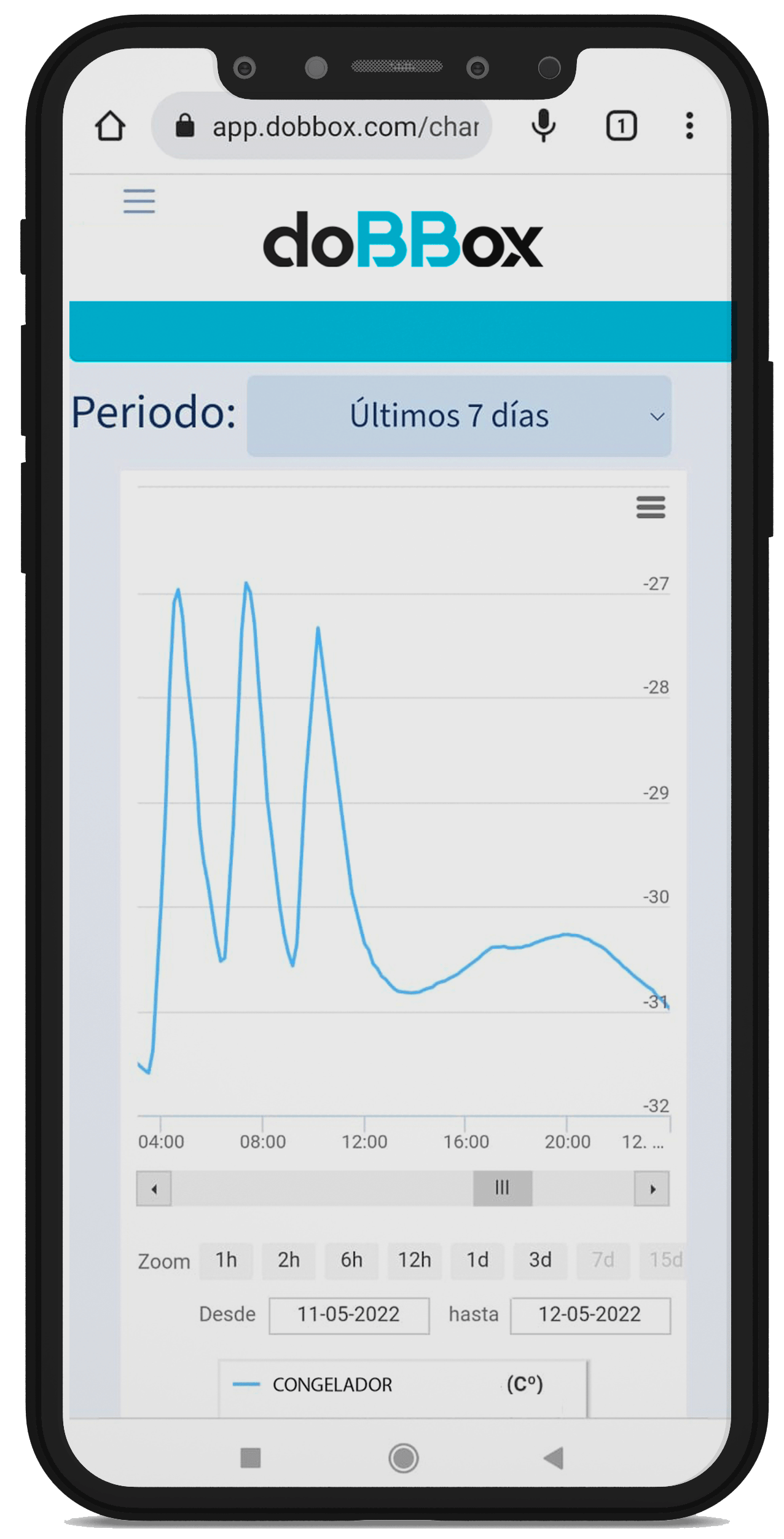
Task: Tap the padlock icon in the address bar
Action: pos(185,125)
